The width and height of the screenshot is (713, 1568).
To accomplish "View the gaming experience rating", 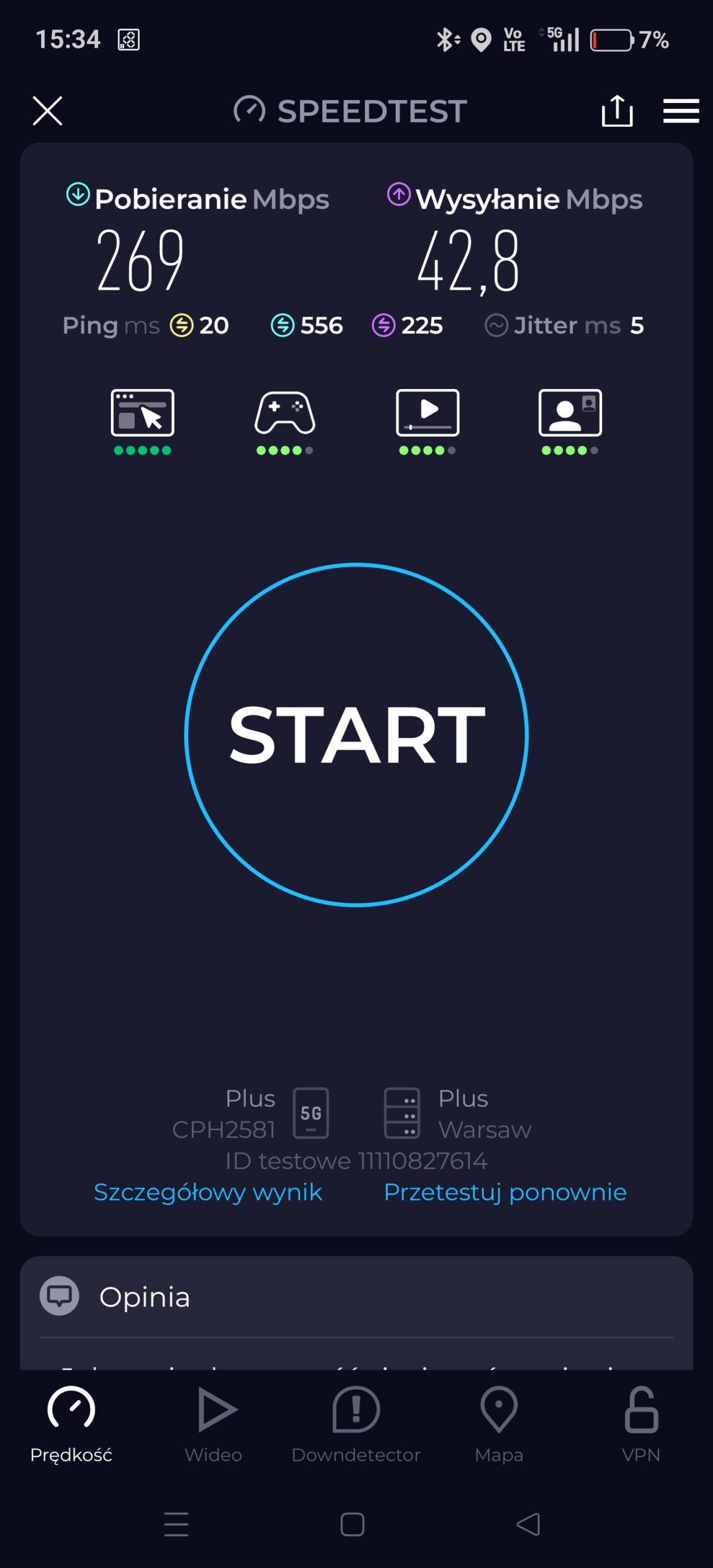I will 285,420.
